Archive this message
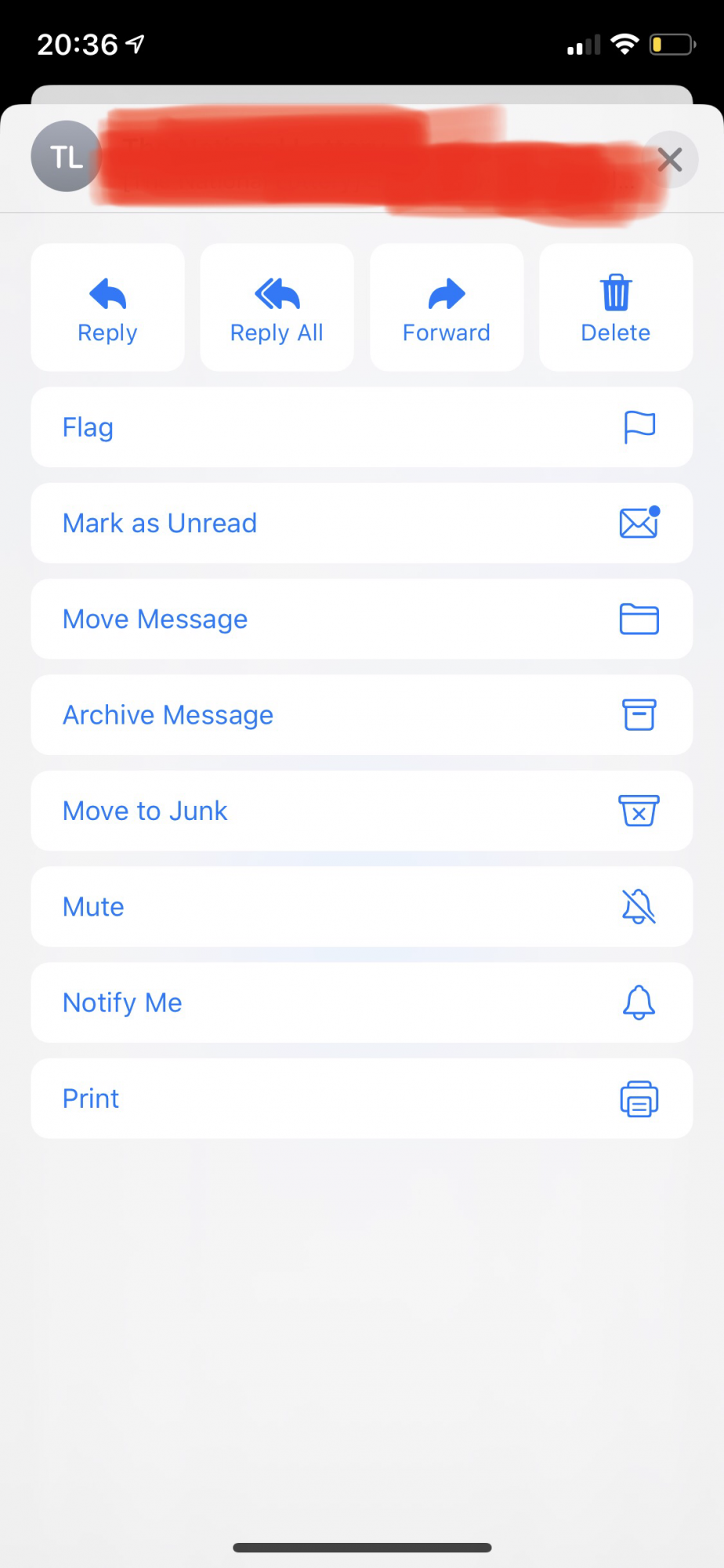Image resolution: width=724 pixels, height=1568 pixels. [x=362, y=715]
